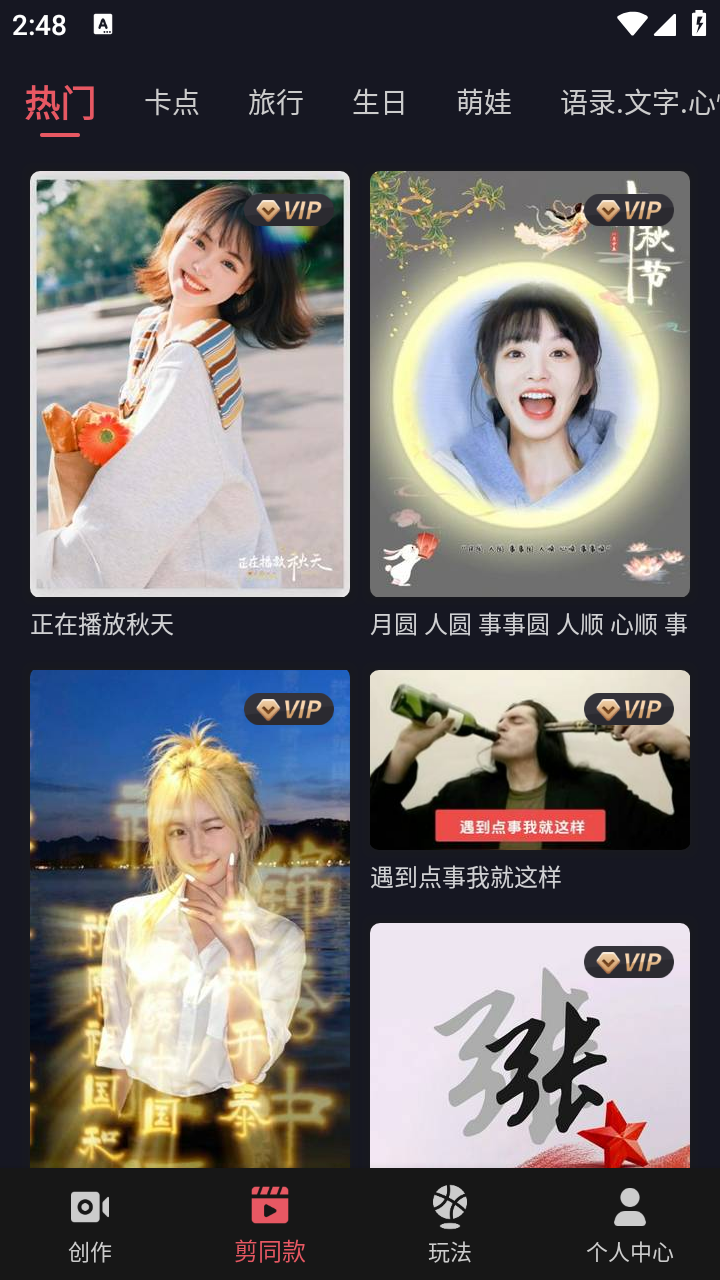This screenshot has width=720, height=1280.
Task: Open the 正在播放秋天 template thumbnail
Action: coord(189,384)
